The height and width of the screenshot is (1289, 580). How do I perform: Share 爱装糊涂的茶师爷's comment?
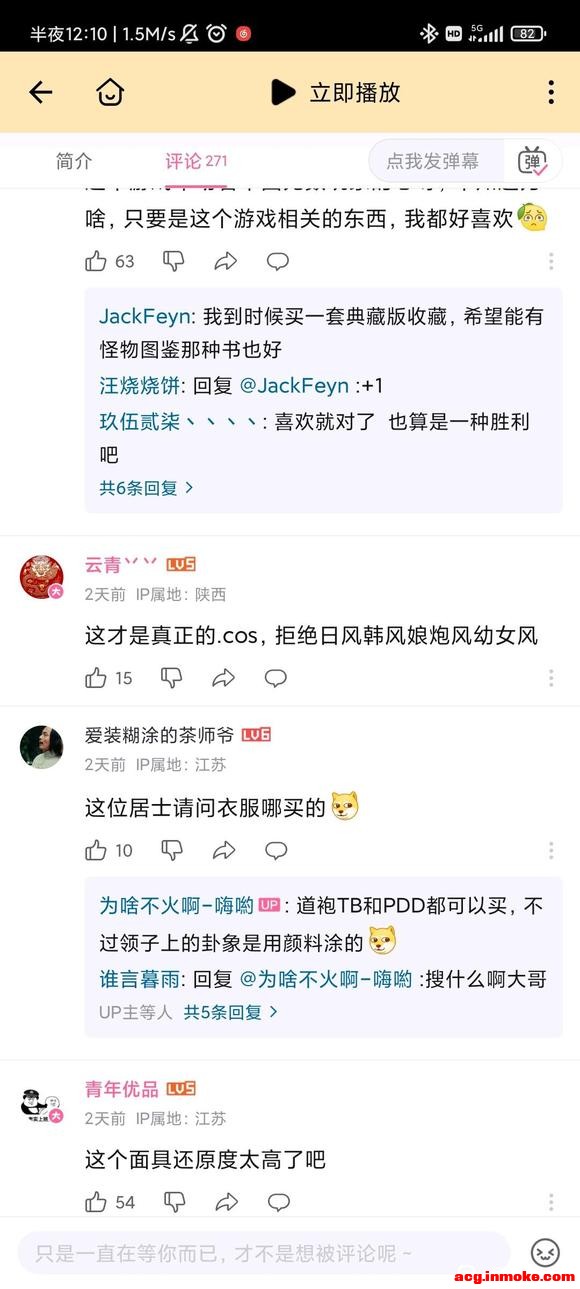click(x=225, y=851)
